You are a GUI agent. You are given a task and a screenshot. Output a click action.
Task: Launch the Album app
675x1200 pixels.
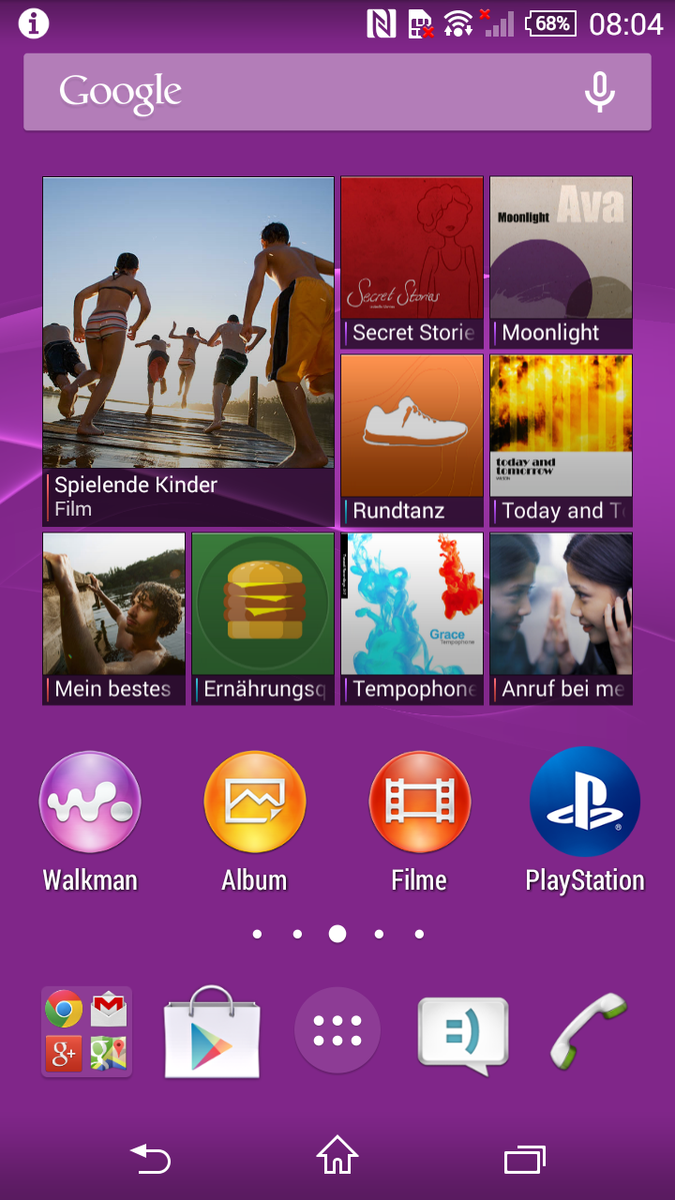tap(254, 822)
